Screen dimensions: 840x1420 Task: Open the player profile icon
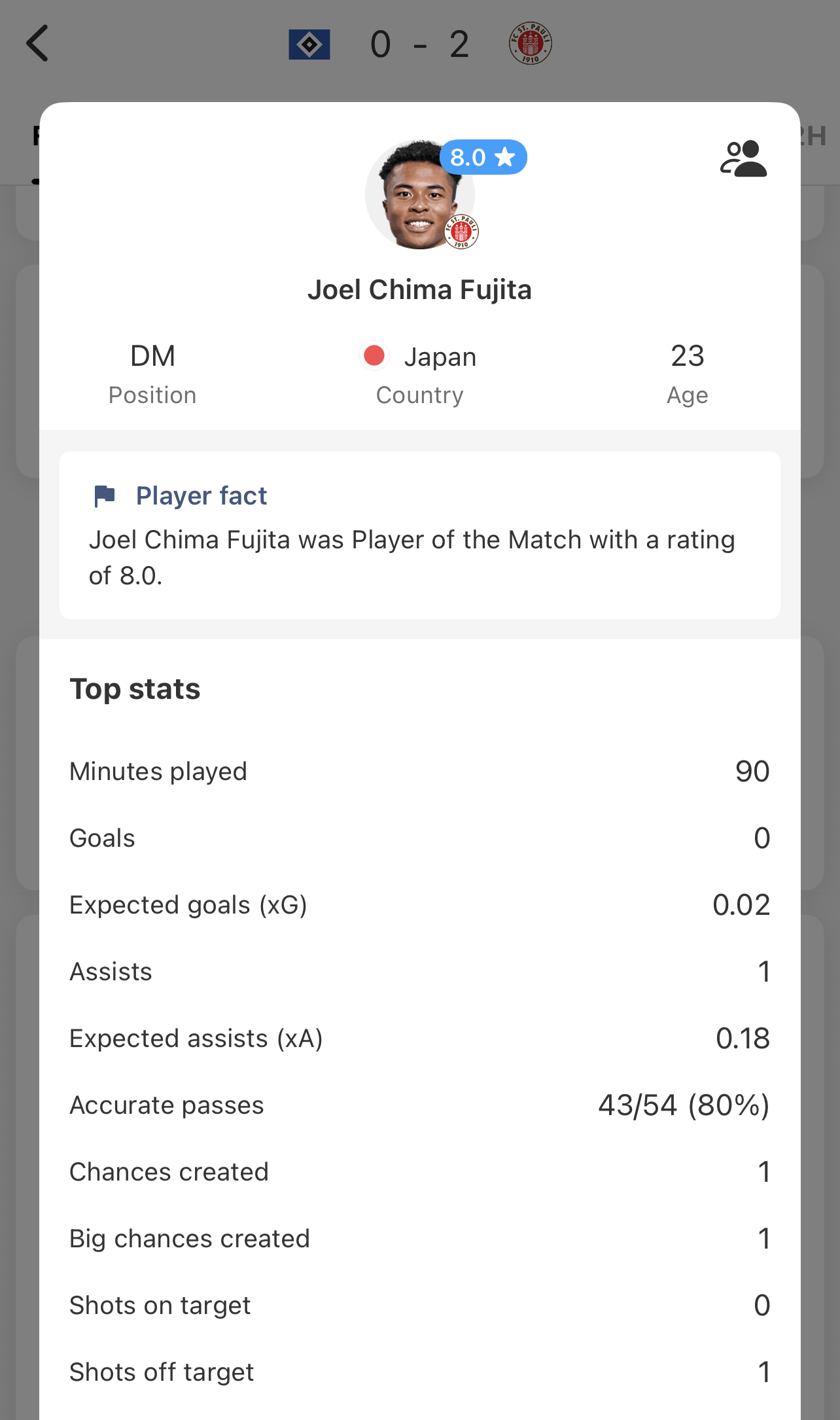coord(743,158)
